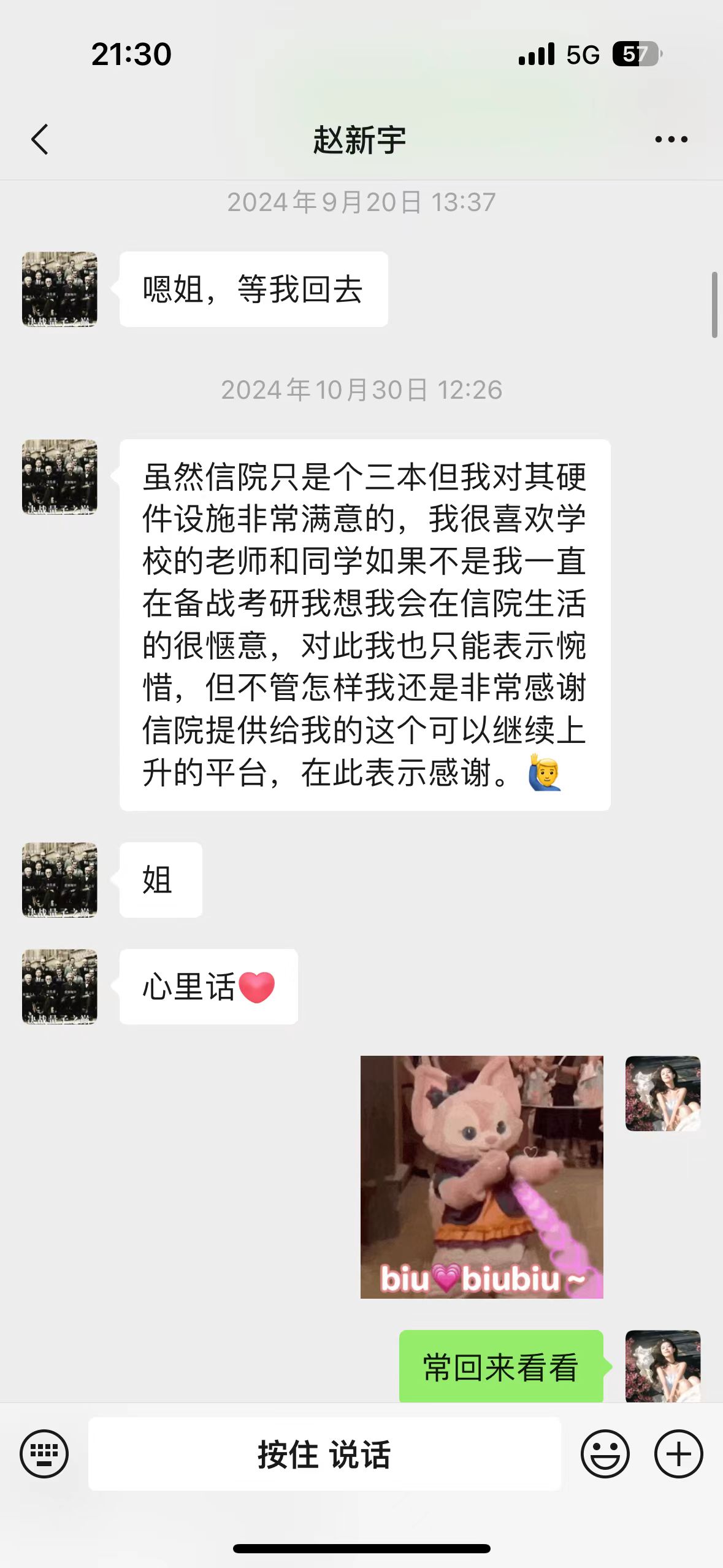Screen dimensions: 723x1568
Task: Tap the 按住 说话 voice button
Action: (x=324, y=1454)
